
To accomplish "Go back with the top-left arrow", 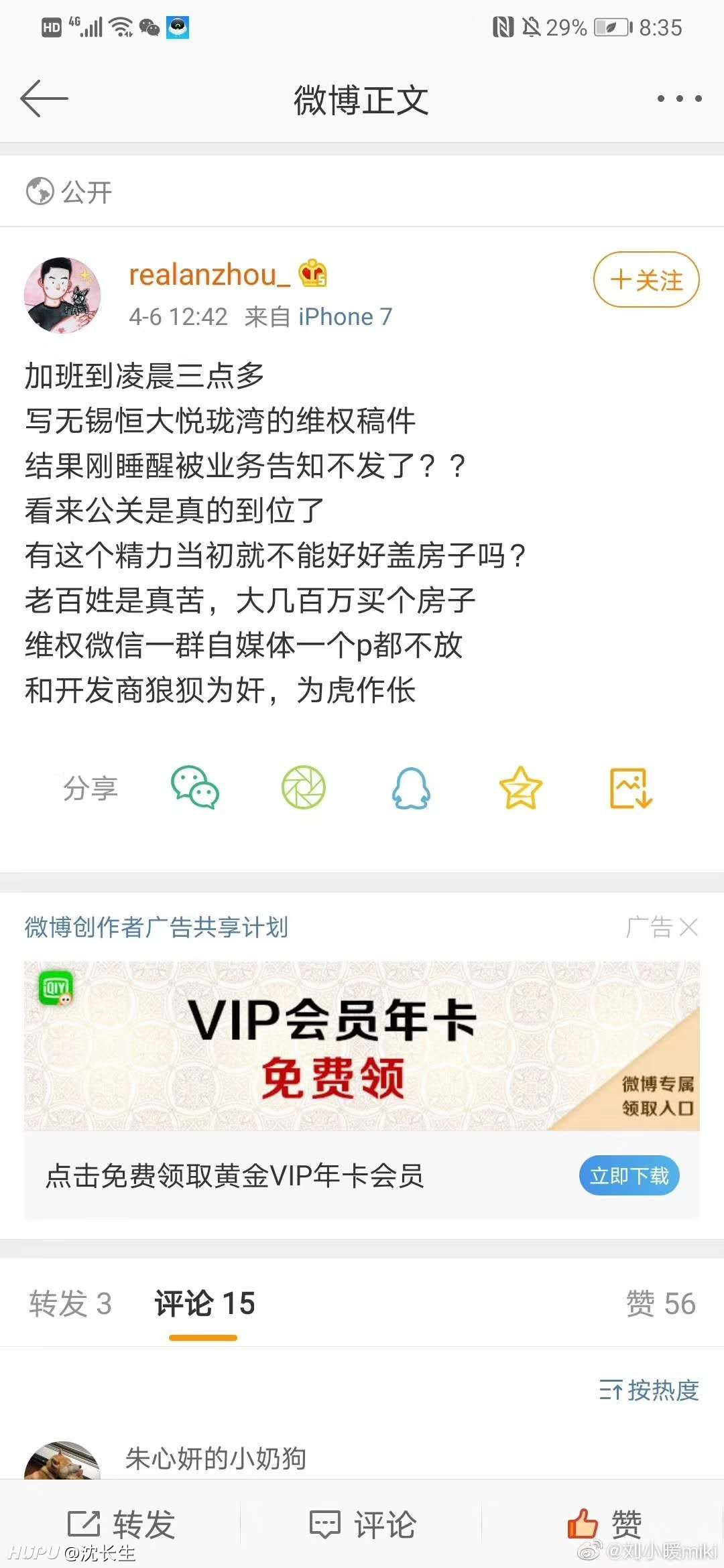I will (x=44, y=99).
